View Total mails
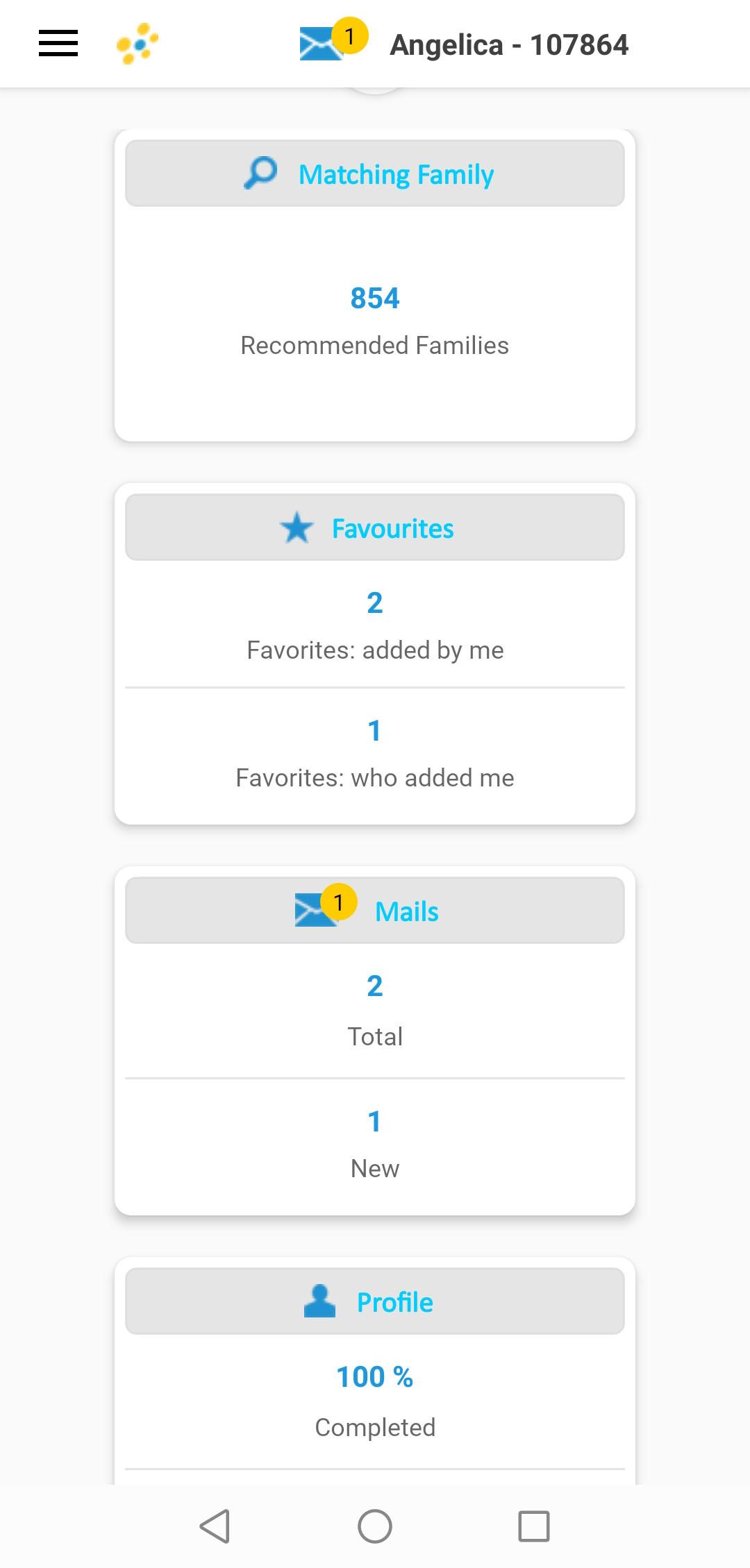This screenshot has width=750, height=1568. click(375, 1010)
